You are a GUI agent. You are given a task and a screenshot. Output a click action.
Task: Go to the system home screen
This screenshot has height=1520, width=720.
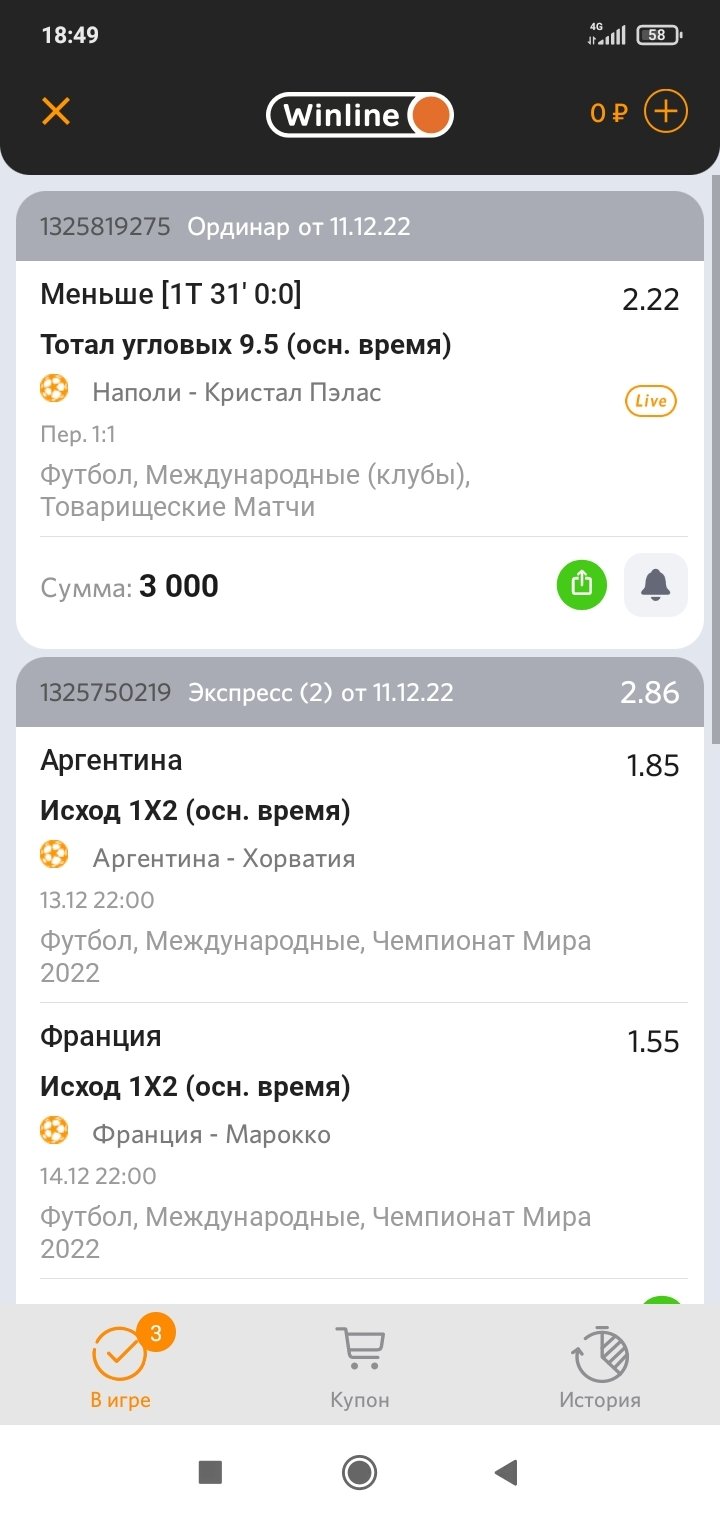[x=359, y=1472]
